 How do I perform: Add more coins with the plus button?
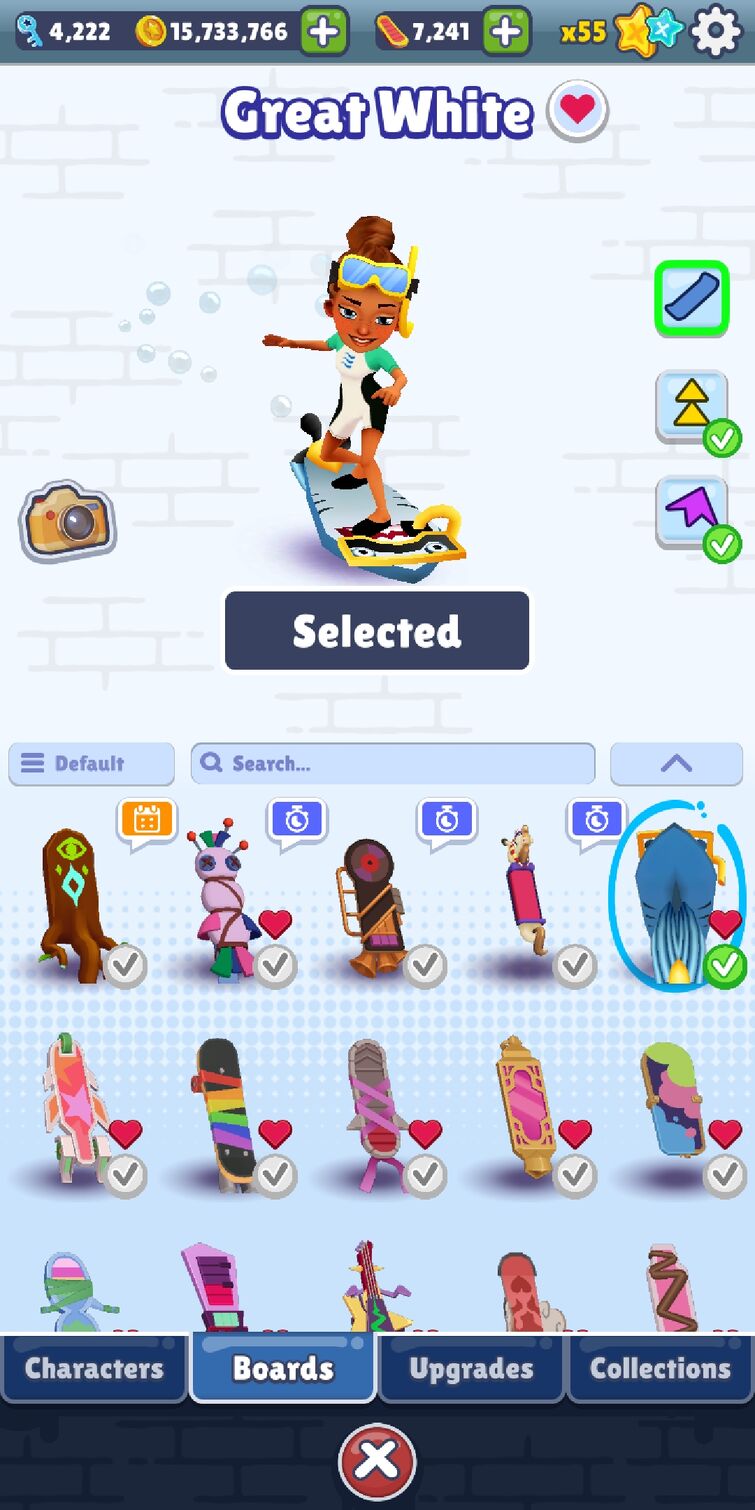pos(323,32)
